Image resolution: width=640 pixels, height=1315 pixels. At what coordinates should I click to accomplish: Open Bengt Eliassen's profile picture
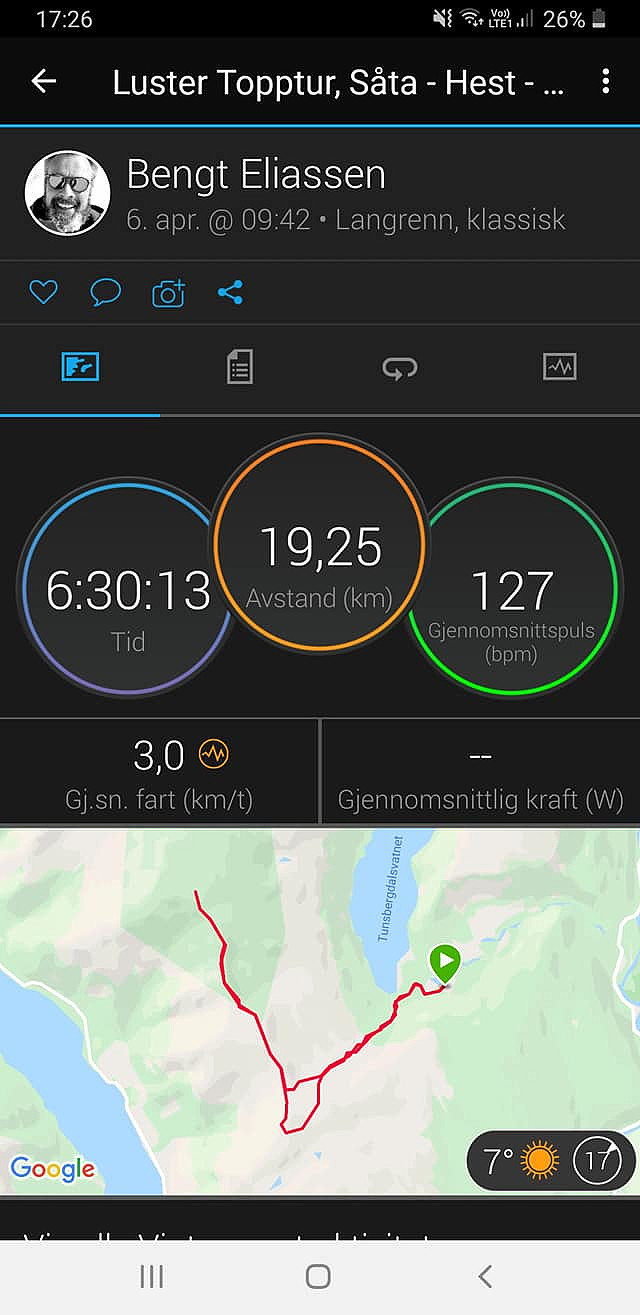tap(67, 193)
